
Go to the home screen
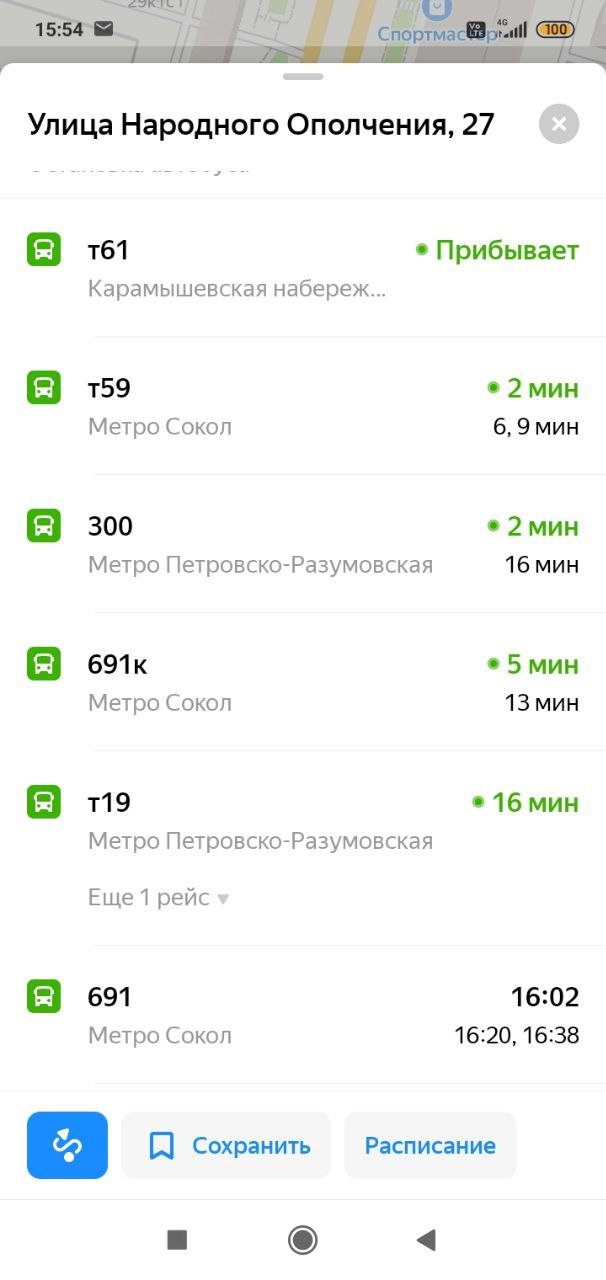303,1240
